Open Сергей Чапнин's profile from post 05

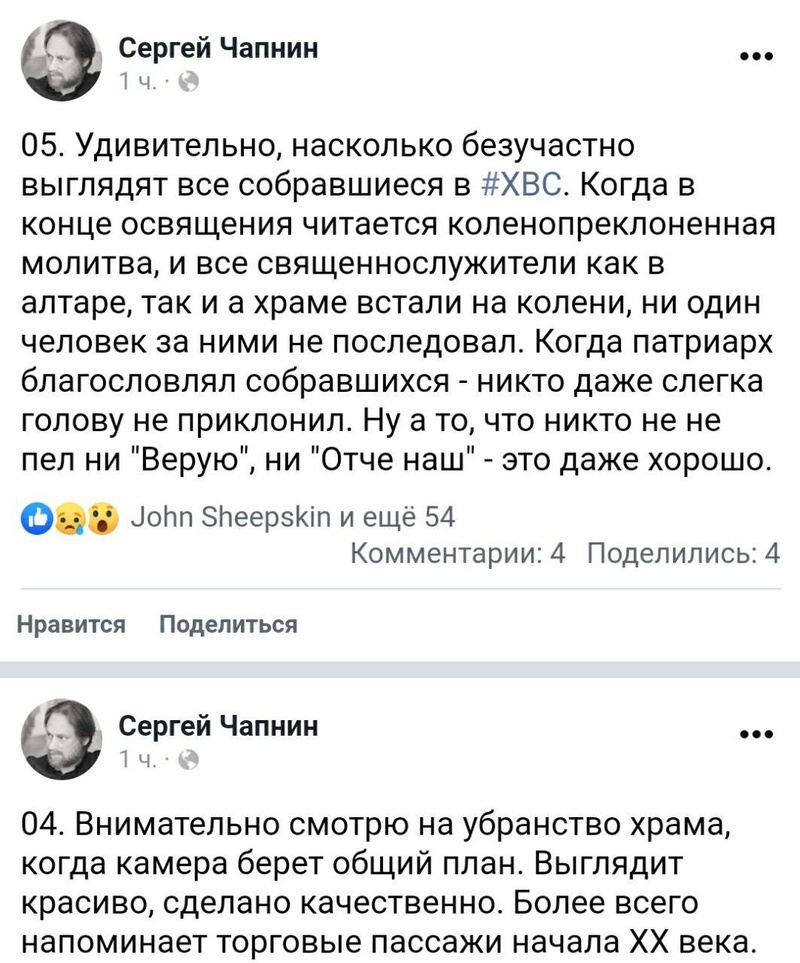pos(219,49)
